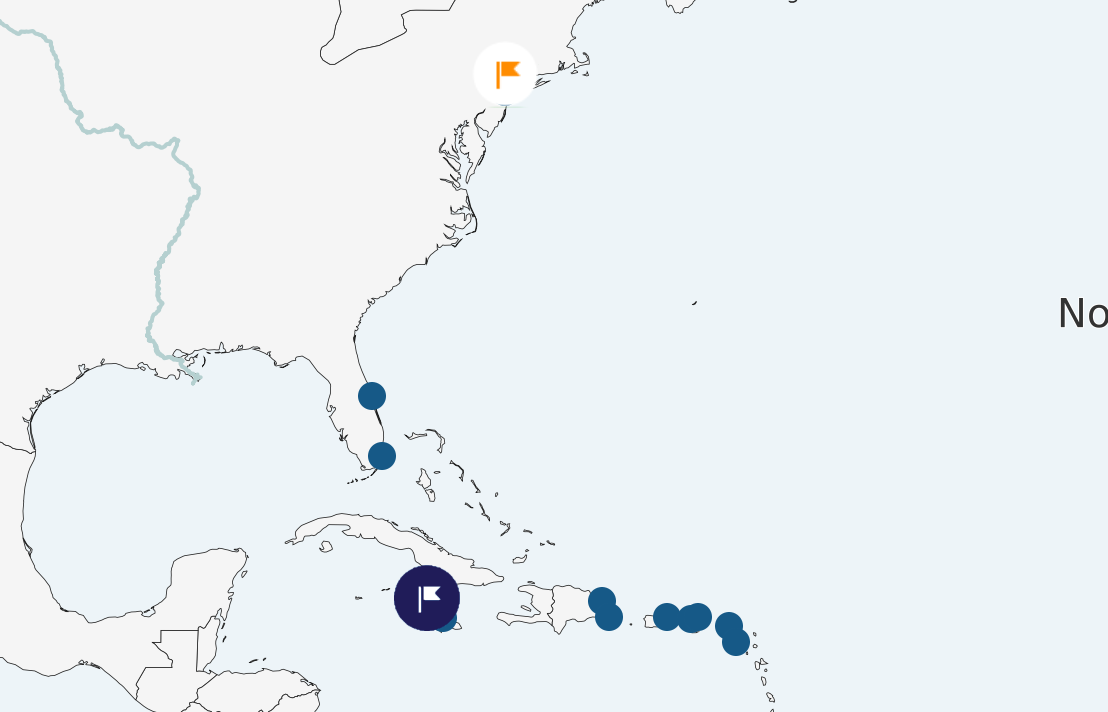Open the blue port dot on Florida's central coast
Viewport: 1108px width, 712px height.
tap(372, 396)
